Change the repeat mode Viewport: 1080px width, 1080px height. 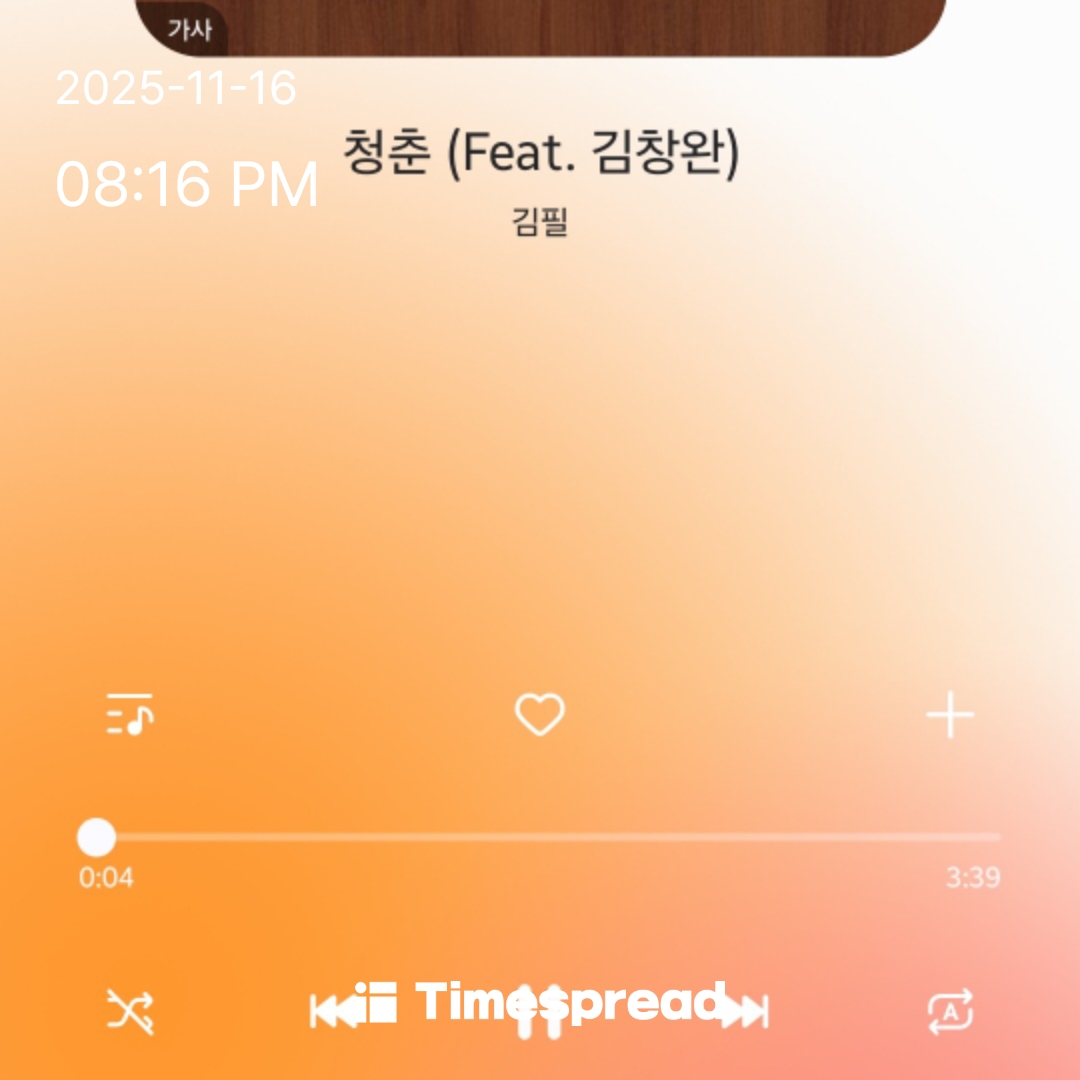949,1012
